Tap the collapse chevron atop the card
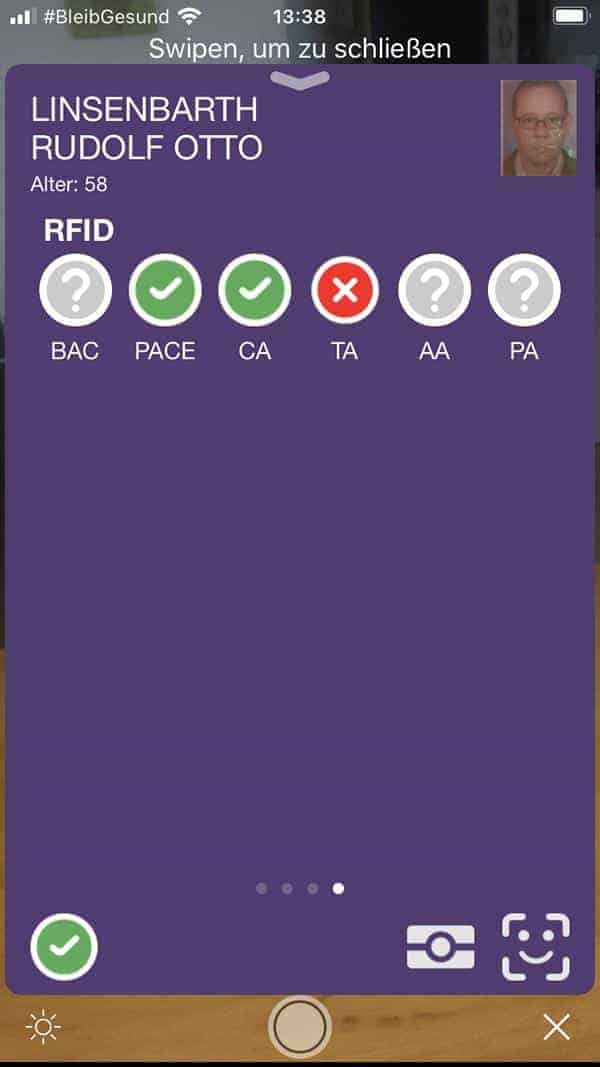The height and width of the screenshot is (1067, 600). pos(299,80)
